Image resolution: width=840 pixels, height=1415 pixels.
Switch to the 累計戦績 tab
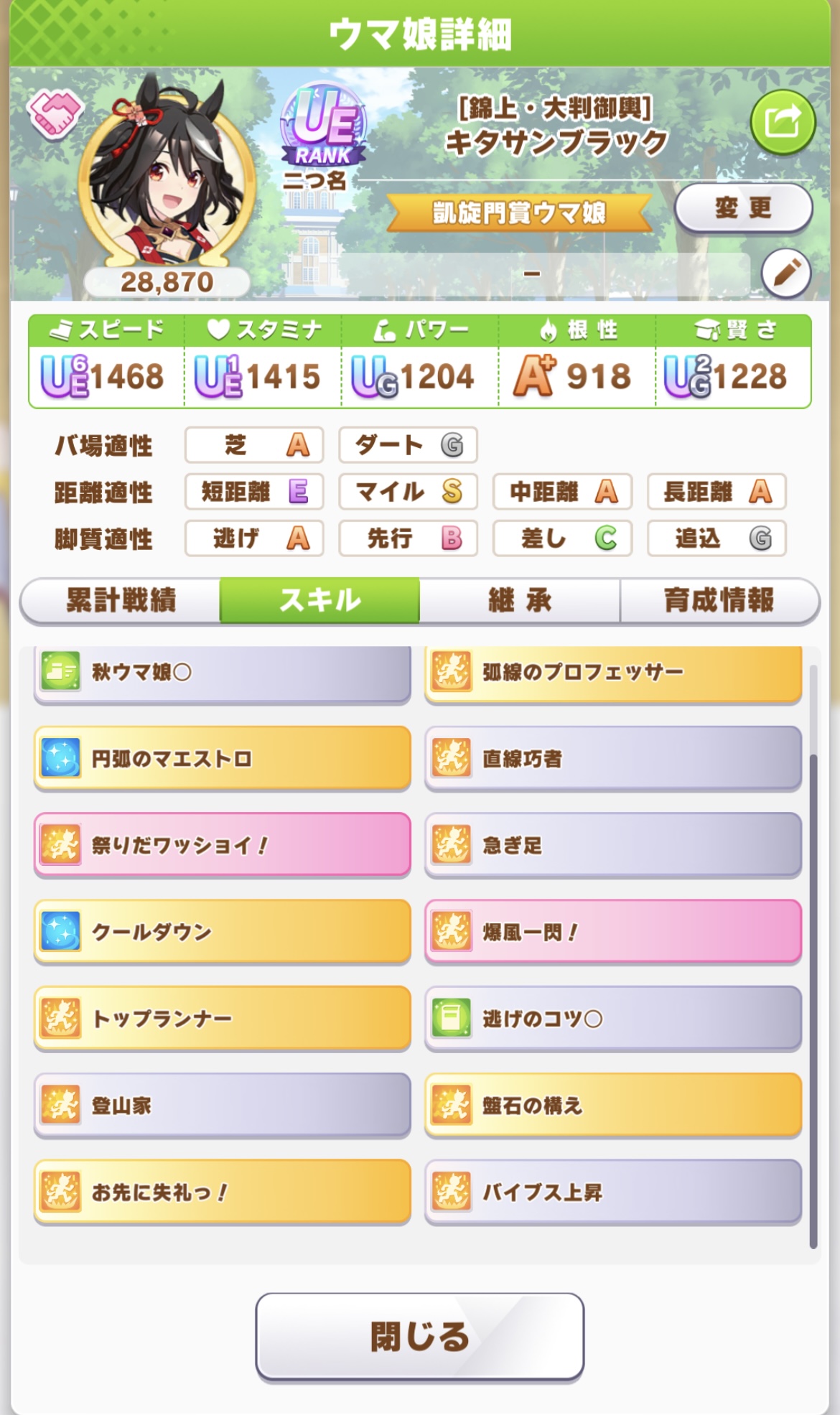121,600
